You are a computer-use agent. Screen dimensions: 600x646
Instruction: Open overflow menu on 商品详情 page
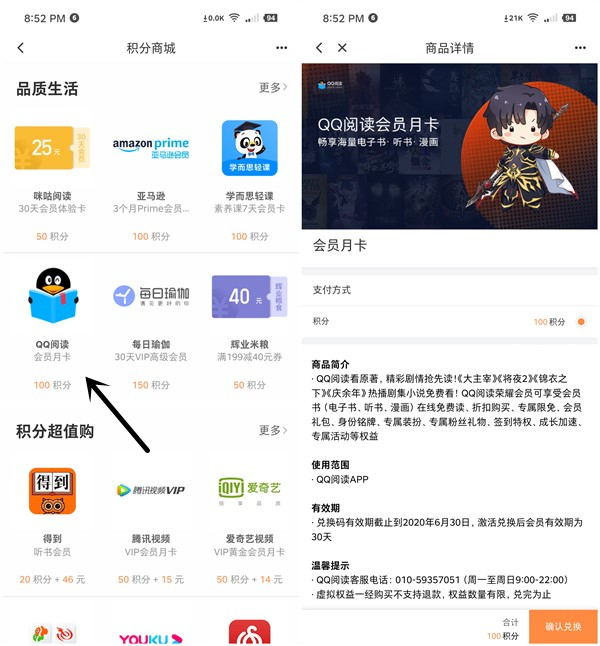(581, 48)
